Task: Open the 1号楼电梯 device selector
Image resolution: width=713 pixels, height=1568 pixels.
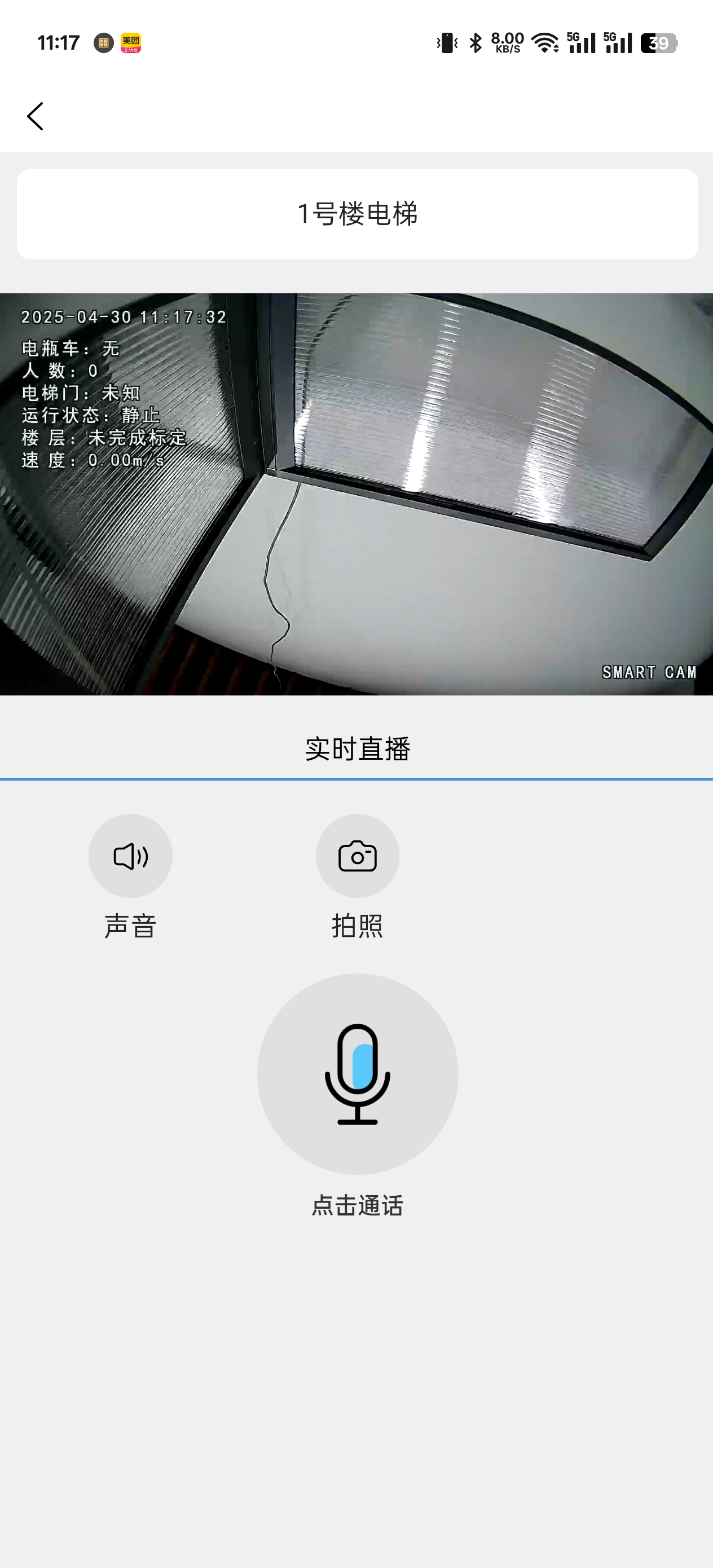Action: click(357, 214)
